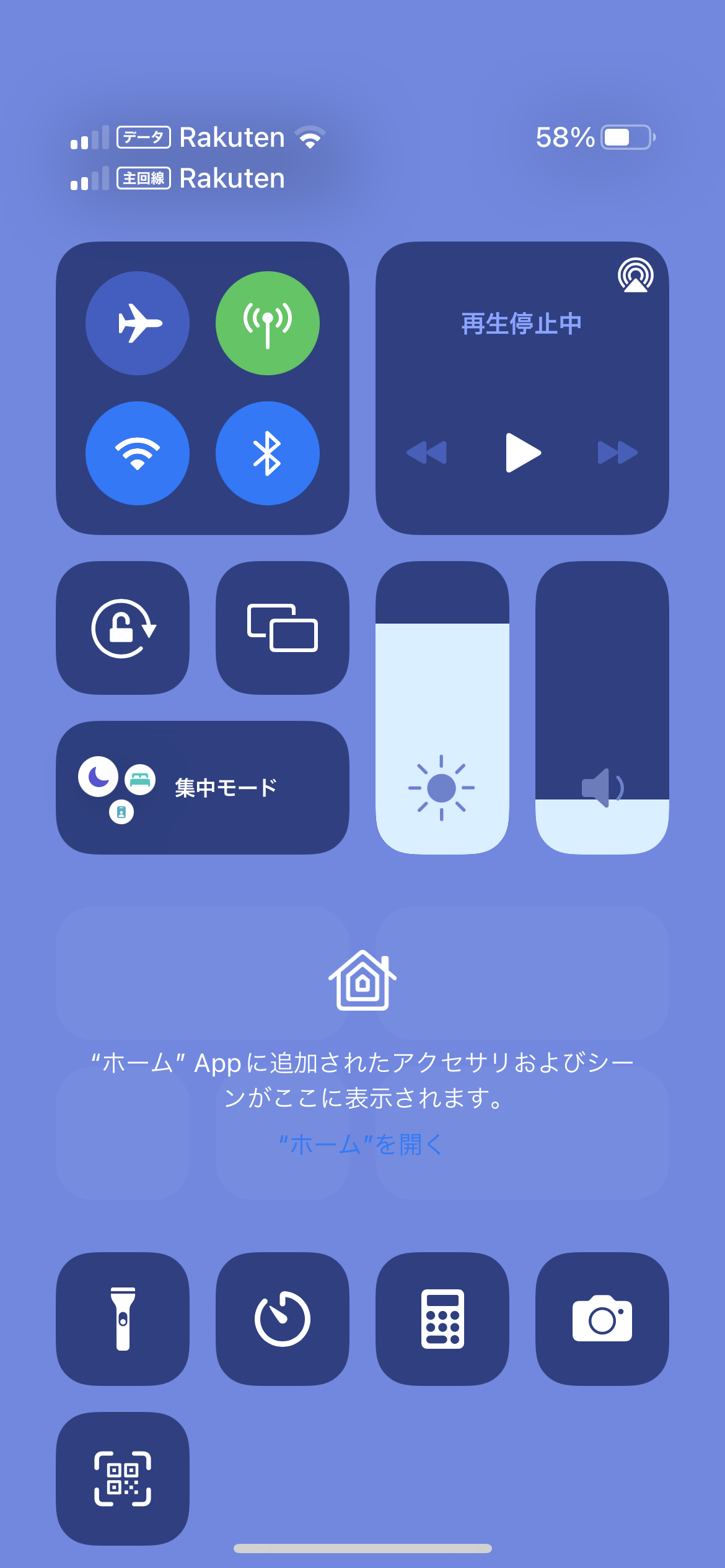This screenshot has width=725, height=1568.
Task: Open the Home app via "ホーム"を開く
Action: (x=361, y=1144)
